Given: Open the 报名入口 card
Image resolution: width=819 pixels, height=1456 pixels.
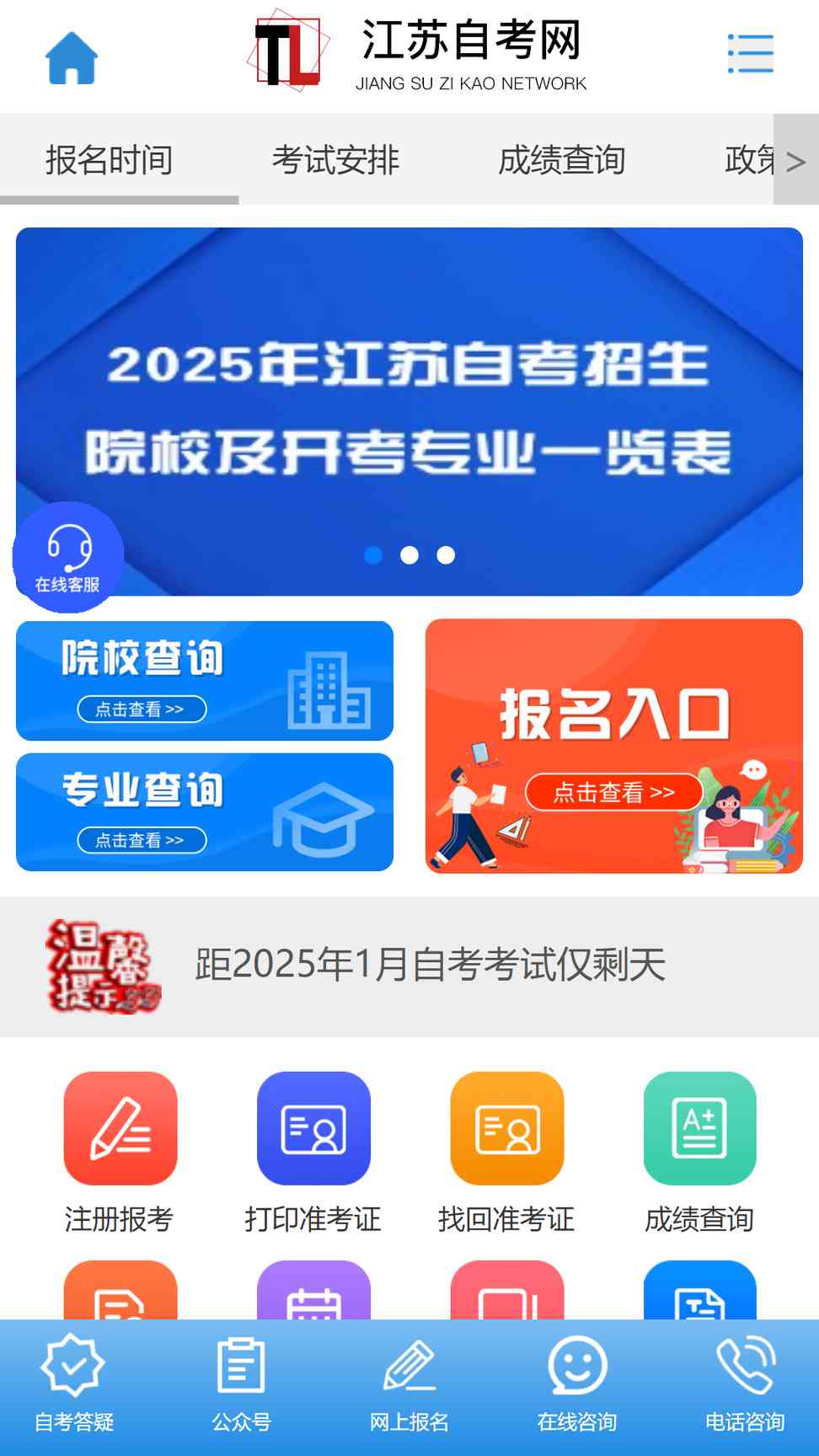Looking at the screenshot, I should coord(614,747).
